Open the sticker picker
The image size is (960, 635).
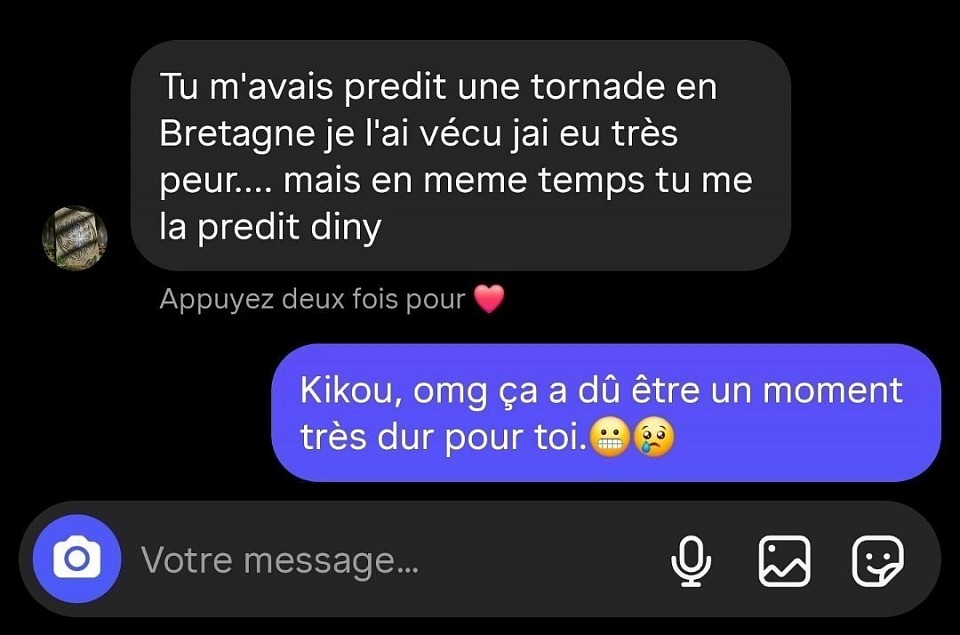pyautogui.click(x=877, y=561)
